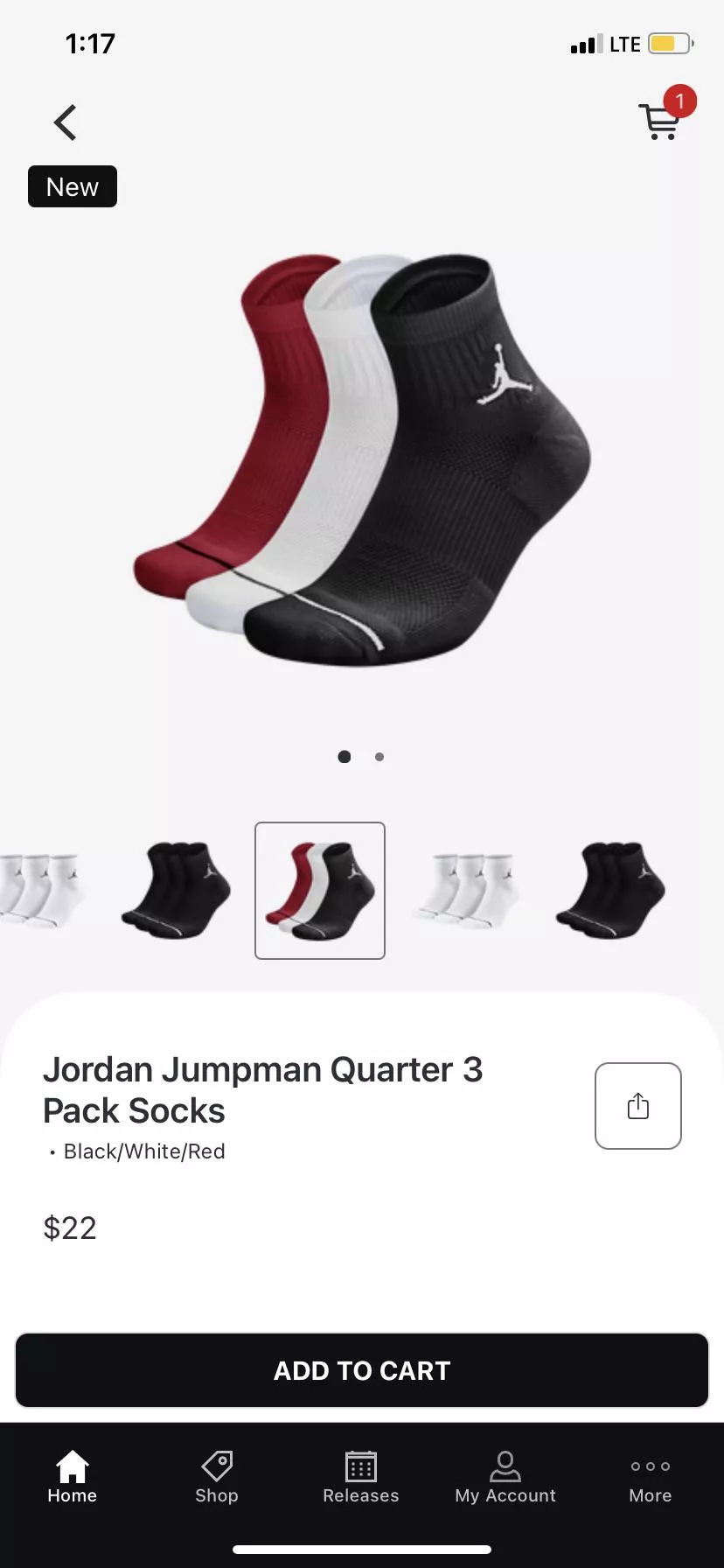Open the Releases tab
This screenshot has width=724, height=1568.
tap(361, 1477)
